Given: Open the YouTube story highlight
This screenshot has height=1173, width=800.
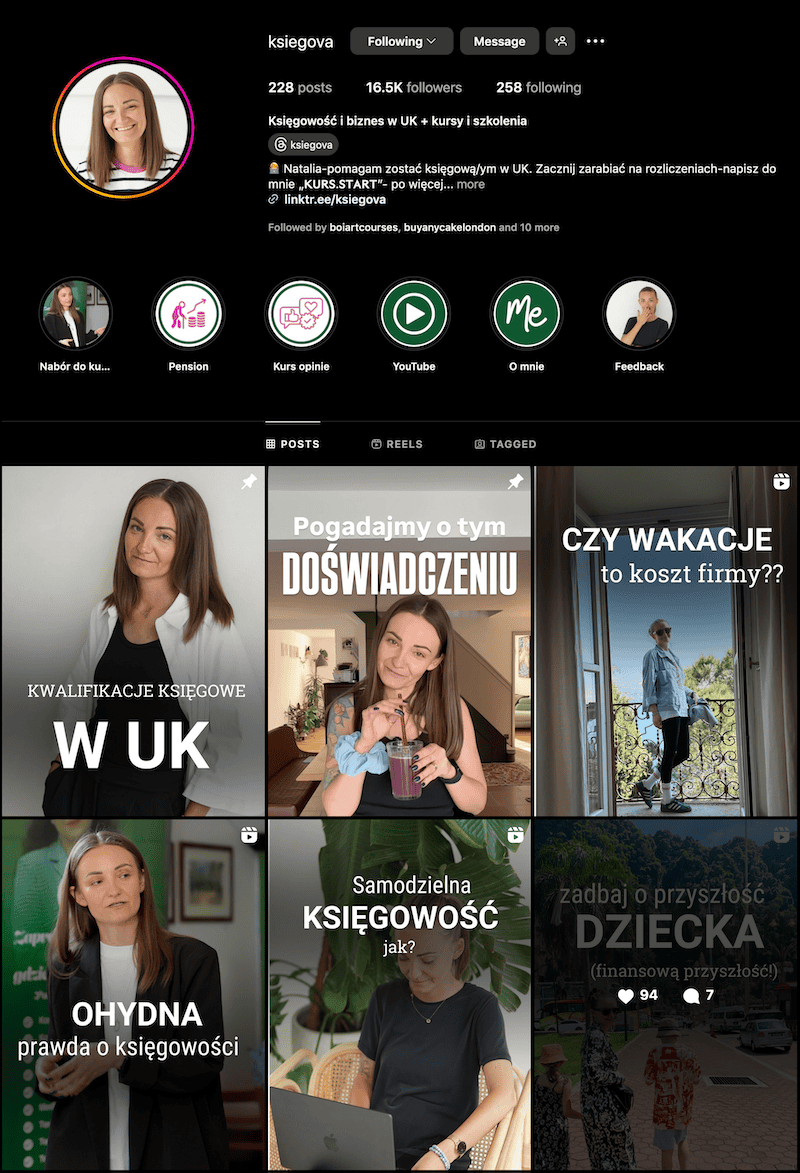Looking at the screenshot, I should click(x=413, y=313).
